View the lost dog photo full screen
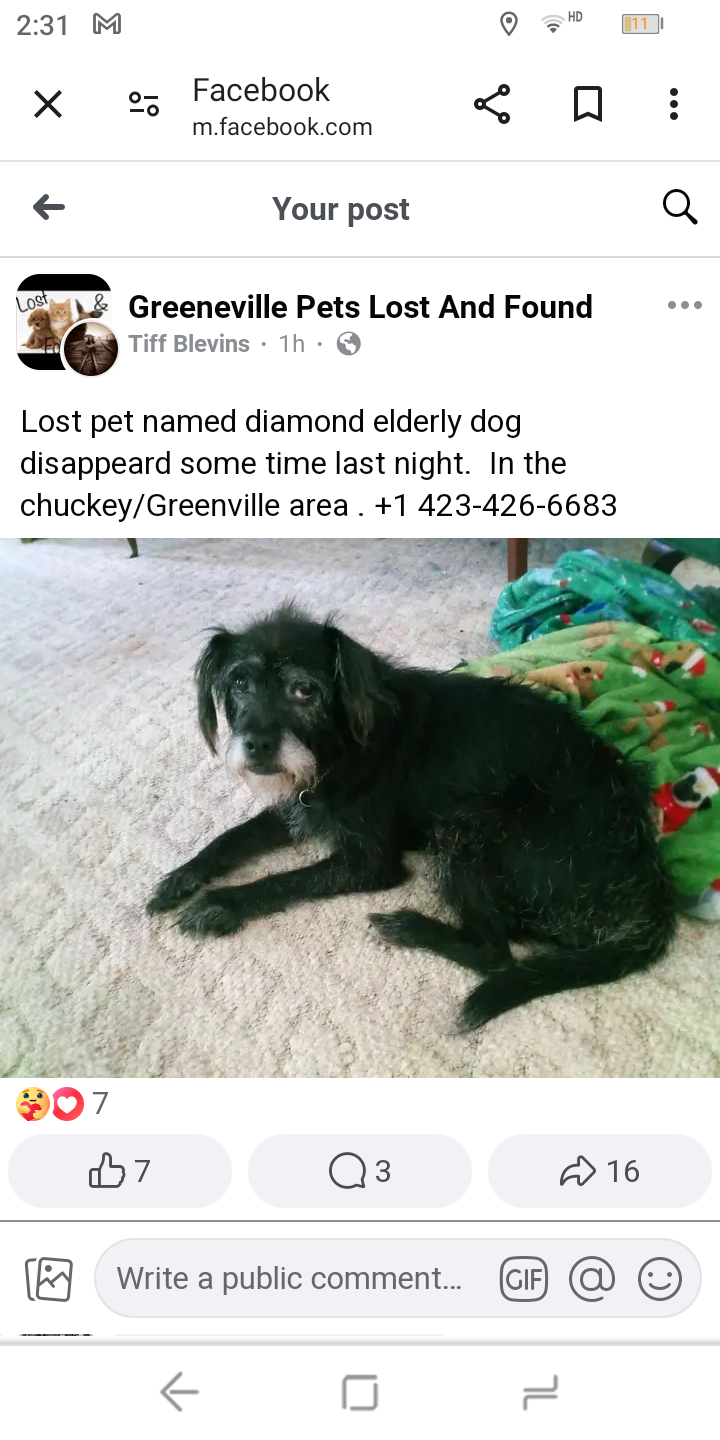 pos(360,808)
